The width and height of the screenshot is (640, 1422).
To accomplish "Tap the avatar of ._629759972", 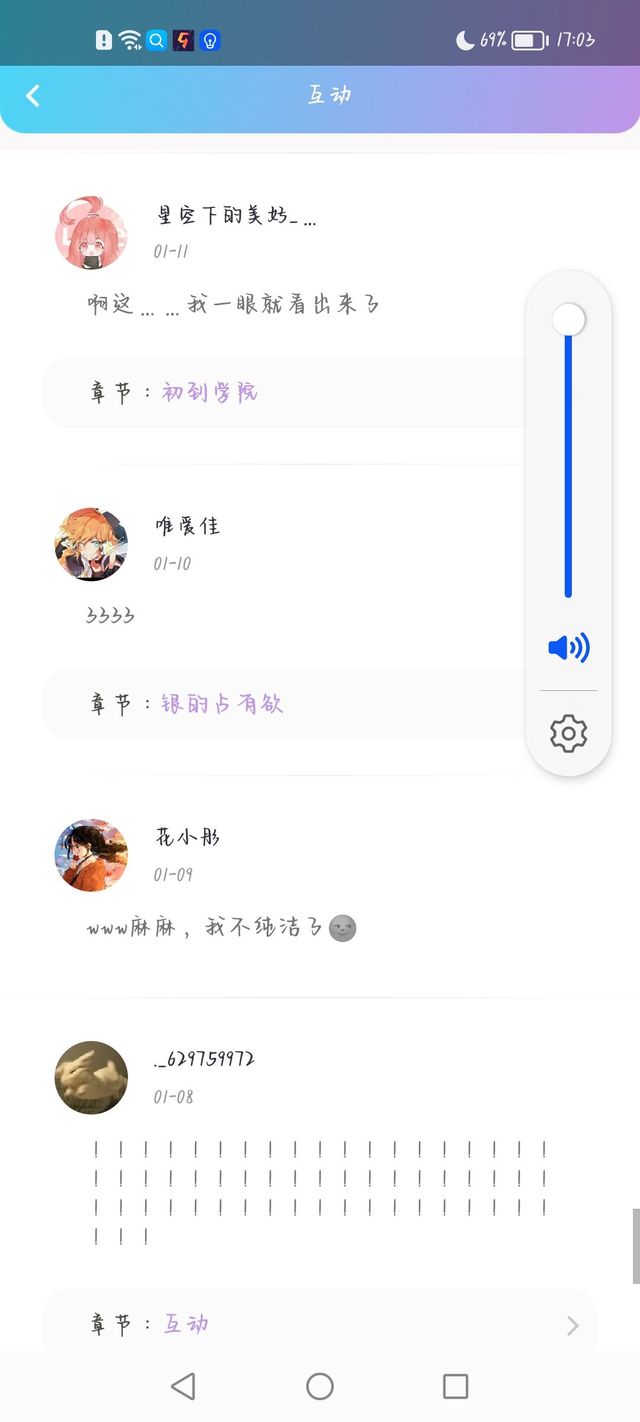I will point(91,1077).
